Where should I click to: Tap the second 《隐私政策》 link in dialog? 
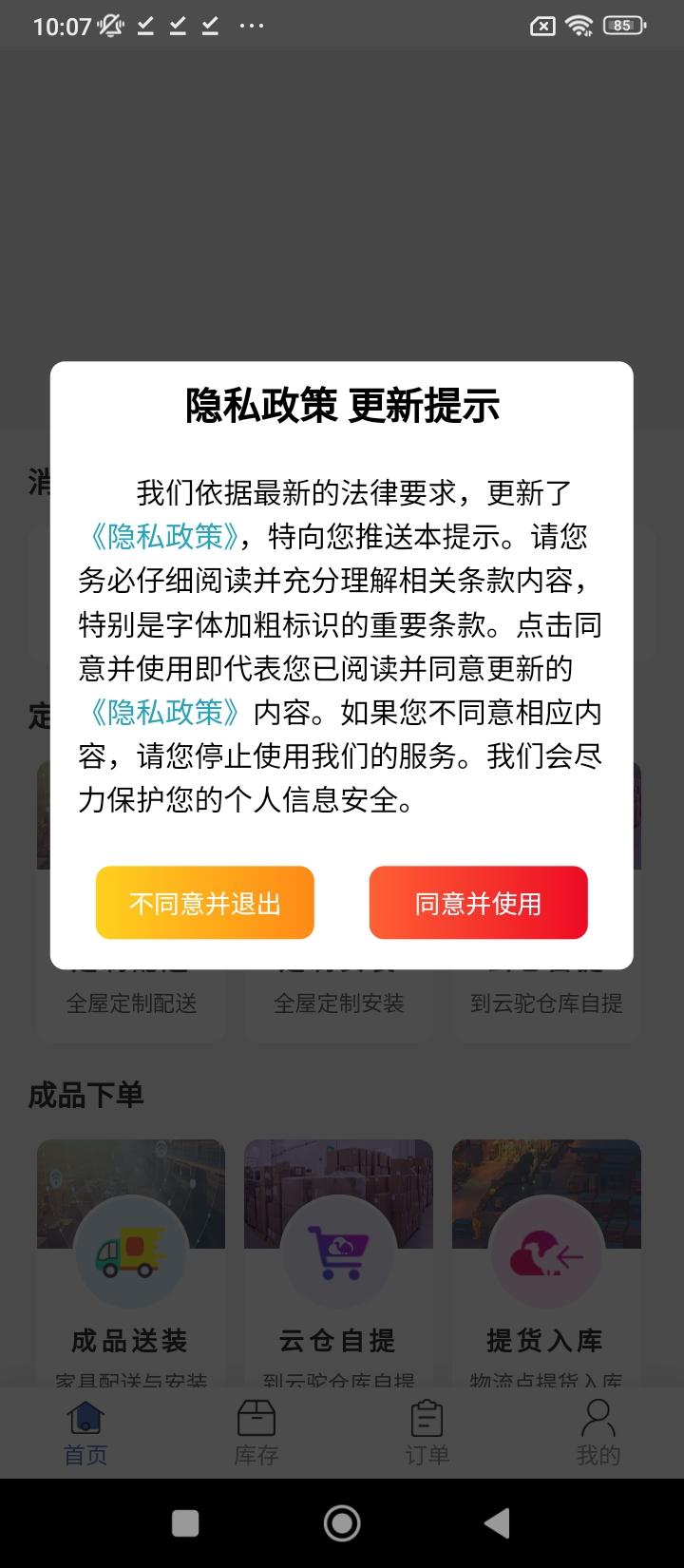[x=161, y=713]
